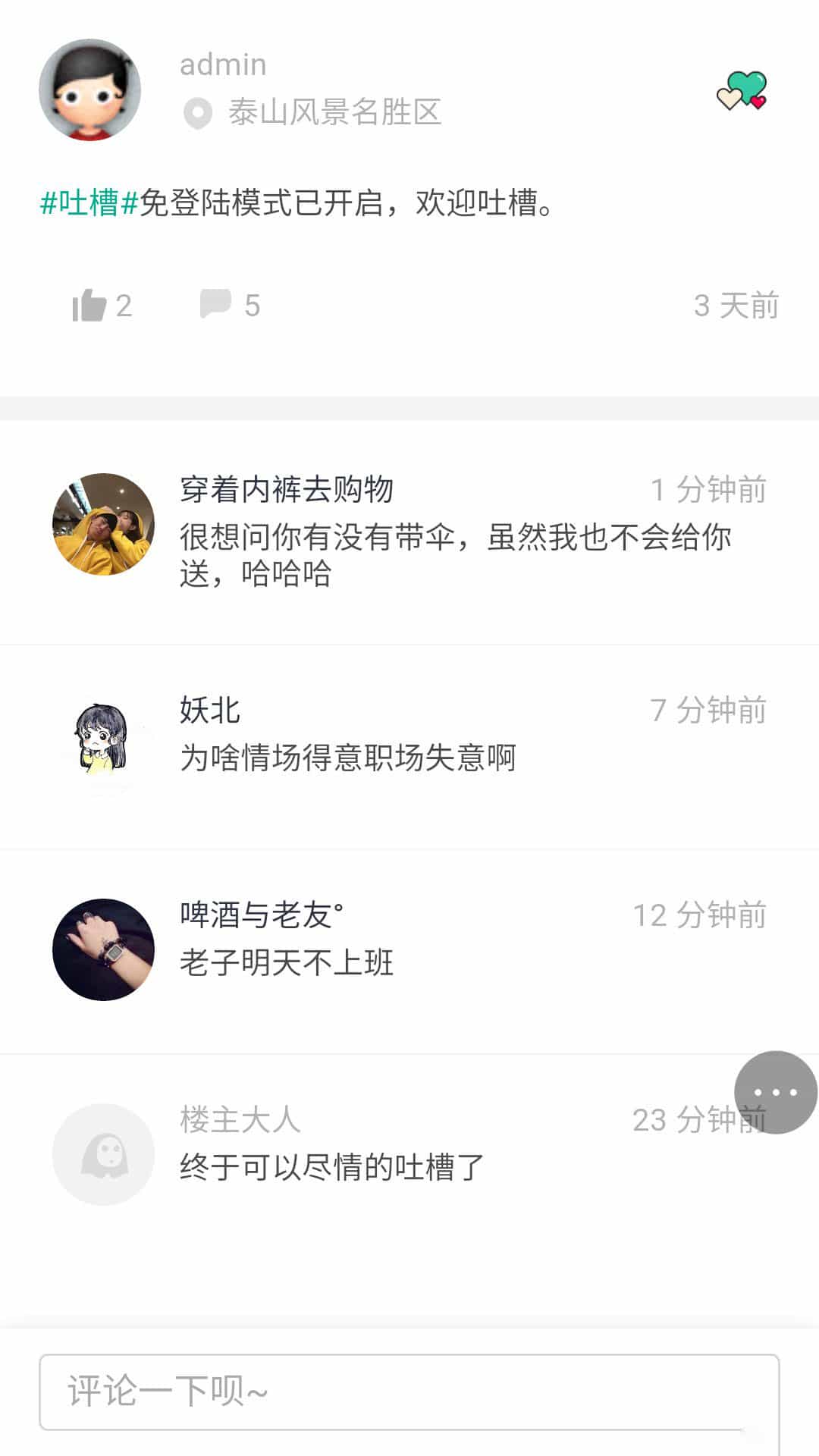Open the floating more options (...) button
The width and height of the screenshot is (819, 1456).
[x=775, y=1092]
